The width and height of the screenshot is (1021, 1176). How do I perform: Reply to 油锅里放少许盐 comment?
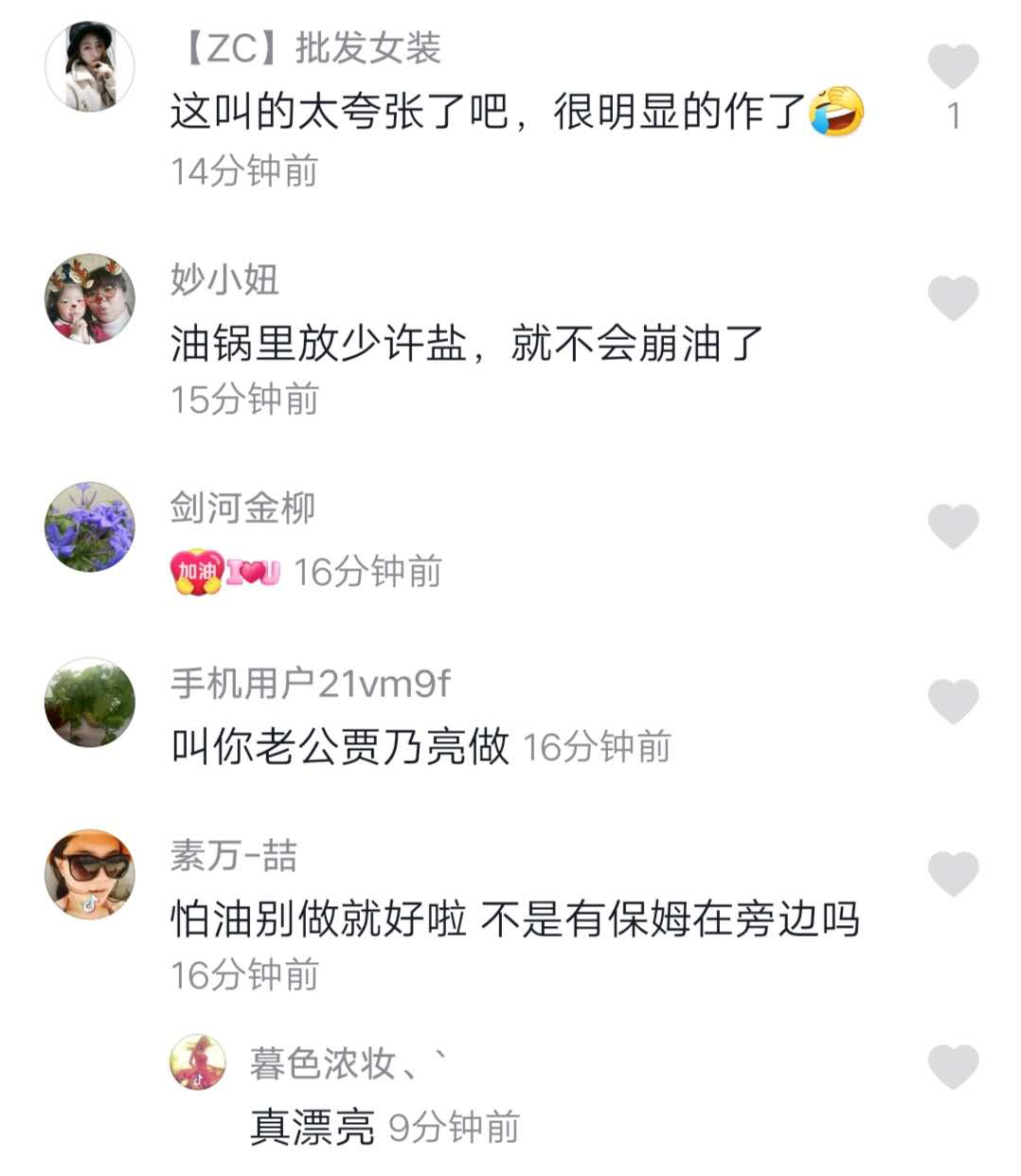tap(466, 343)
